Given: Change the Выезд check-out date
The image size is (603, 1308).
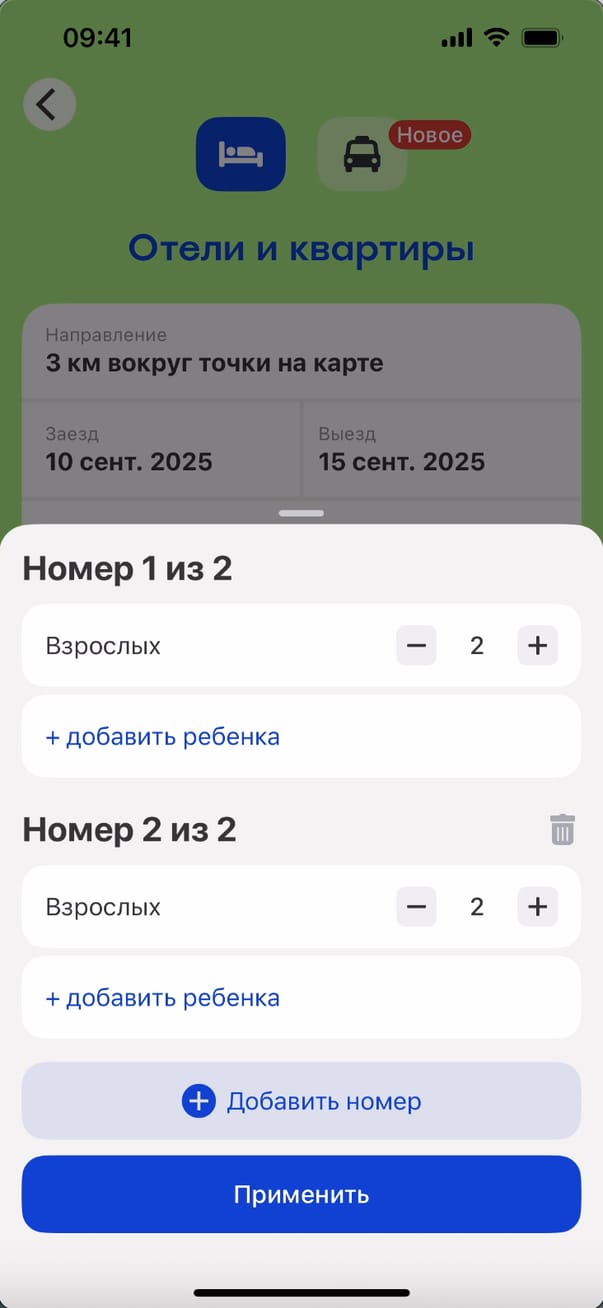Looking at the screenshot, I should click(x=440, y=450).
